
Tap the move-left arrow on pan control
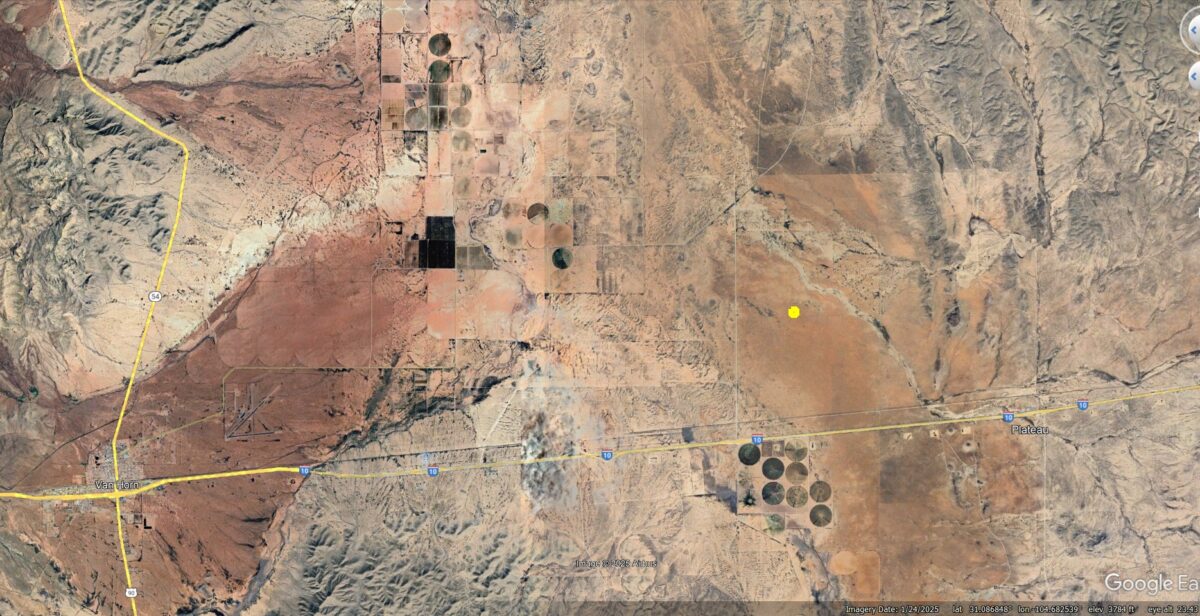coord(1194,75)
